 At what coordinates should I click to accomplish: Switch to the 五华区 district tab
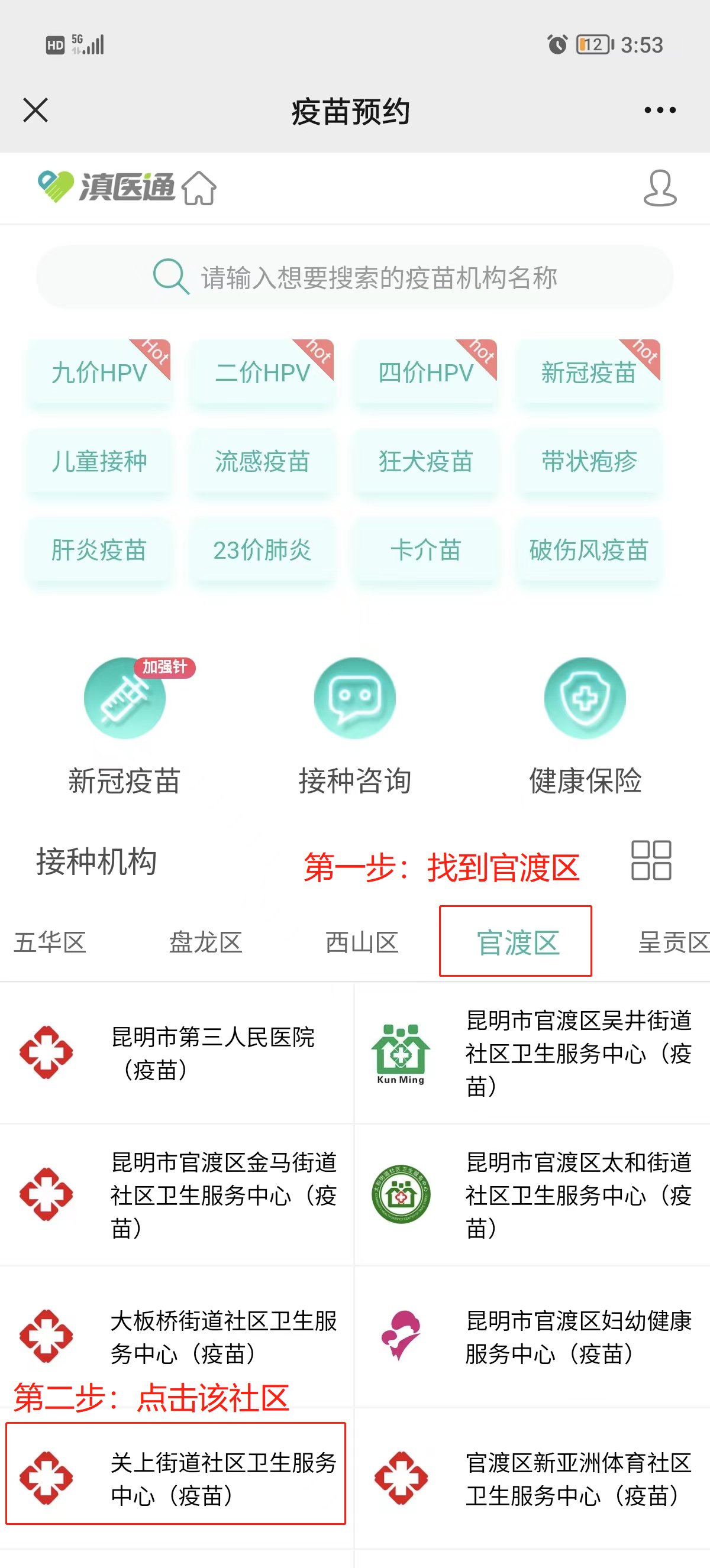point(50,943)
